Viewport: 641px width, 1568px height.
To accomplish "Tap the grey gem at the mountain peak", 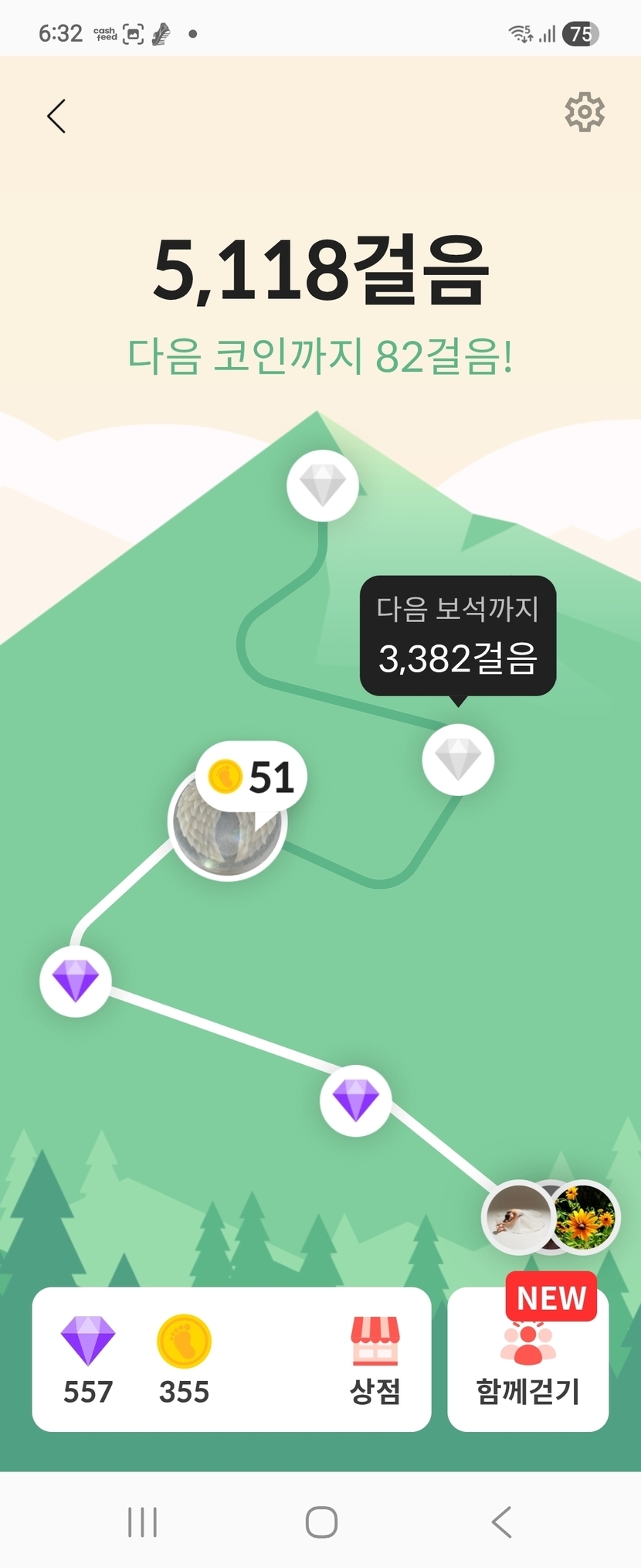I will coord(323,485).
